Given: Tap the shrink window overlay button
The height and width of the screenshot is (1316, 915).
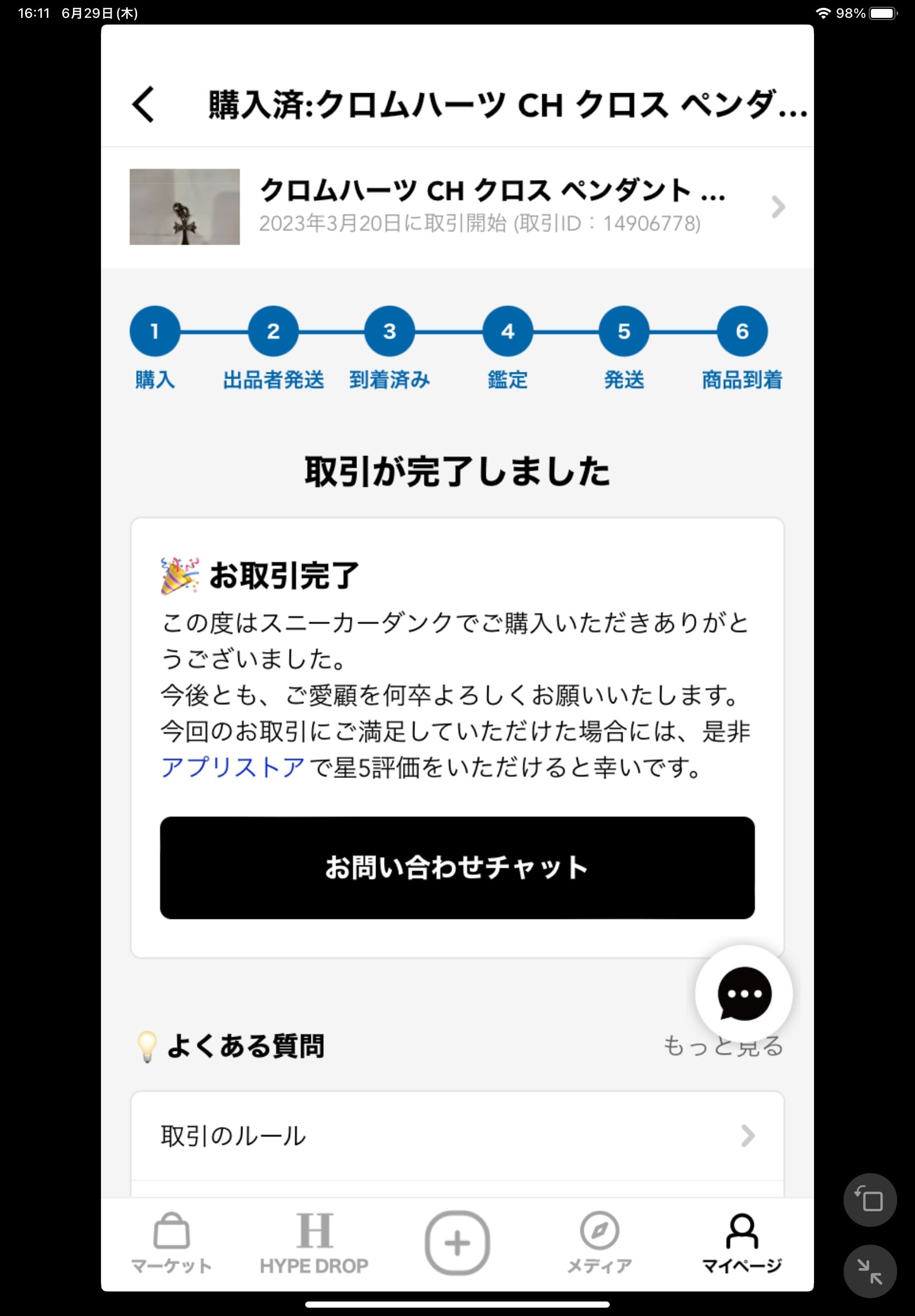Looking at the screenshot, I should pyautogui.click(x=870, y=1271).
